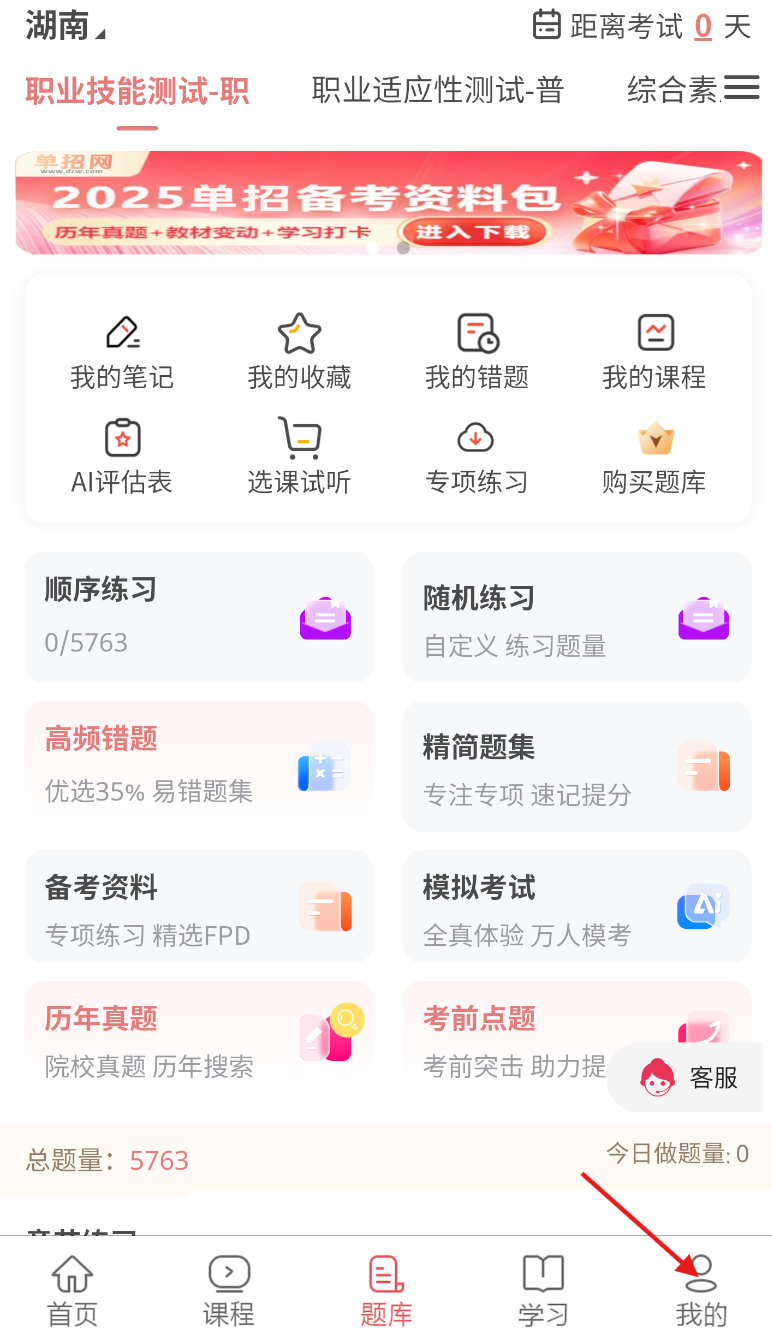Open the 湖南 region dropdown

coord(65,26)
